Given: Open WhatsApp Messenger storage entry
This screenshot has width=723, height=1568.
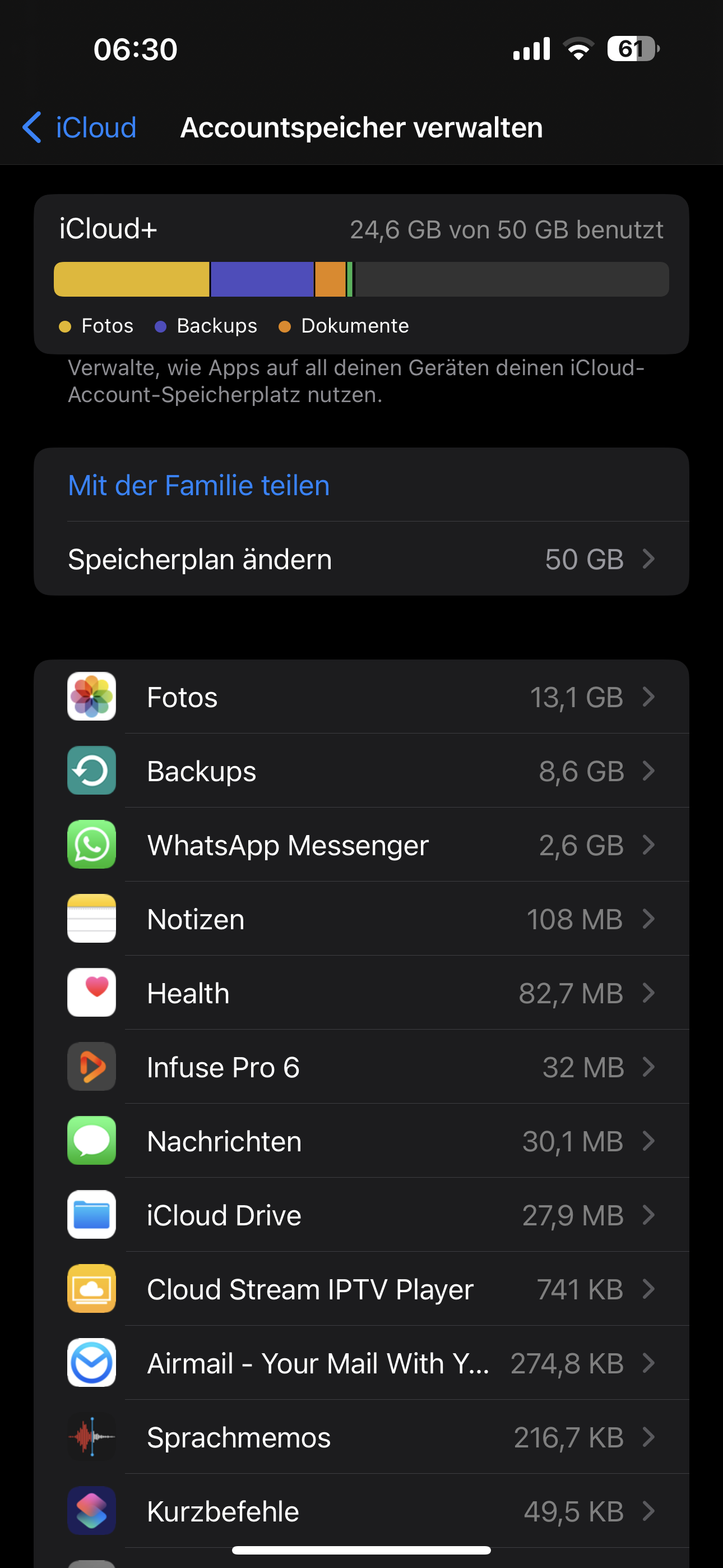Looking at the screenshot, I should click(361, 845).
